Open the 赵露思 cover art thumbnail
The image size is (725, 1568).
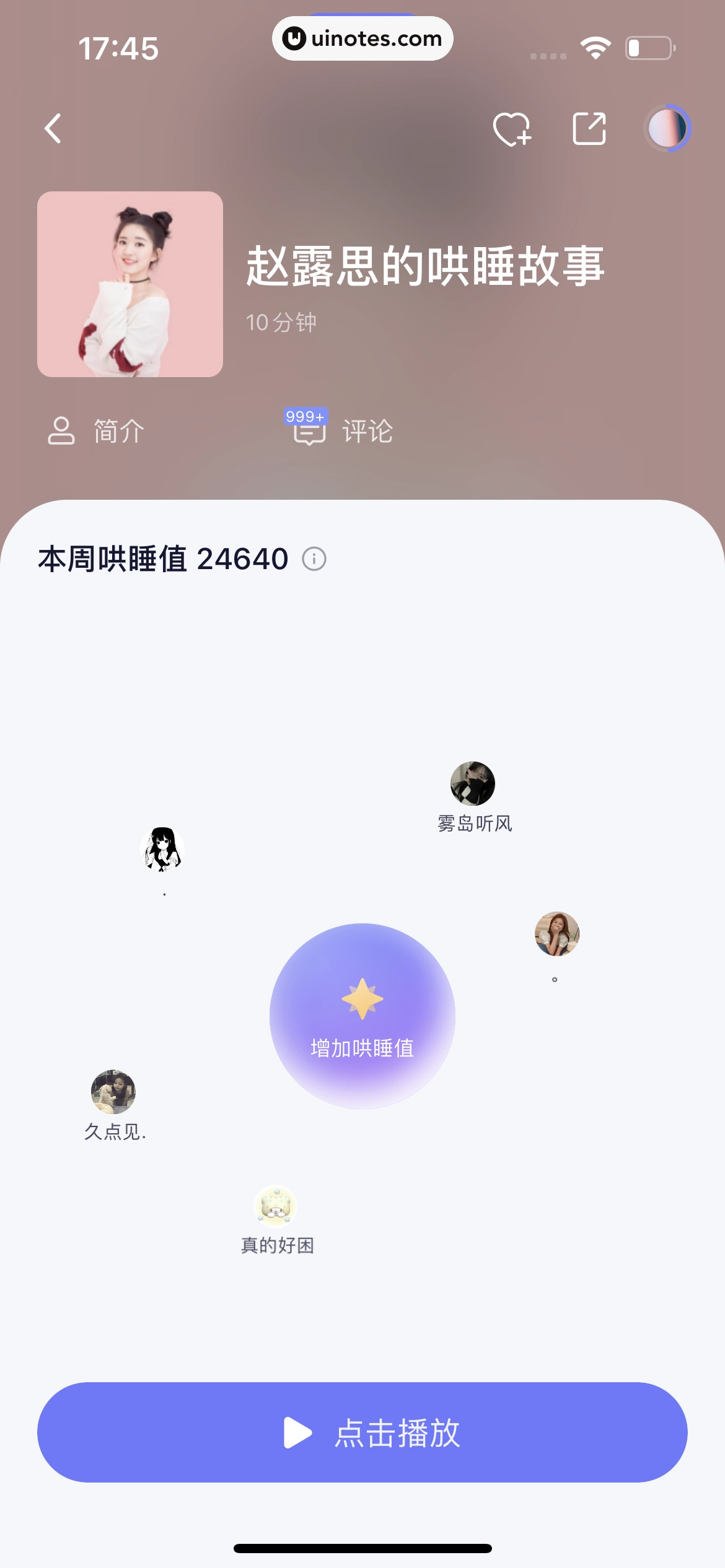click(131, 283)
